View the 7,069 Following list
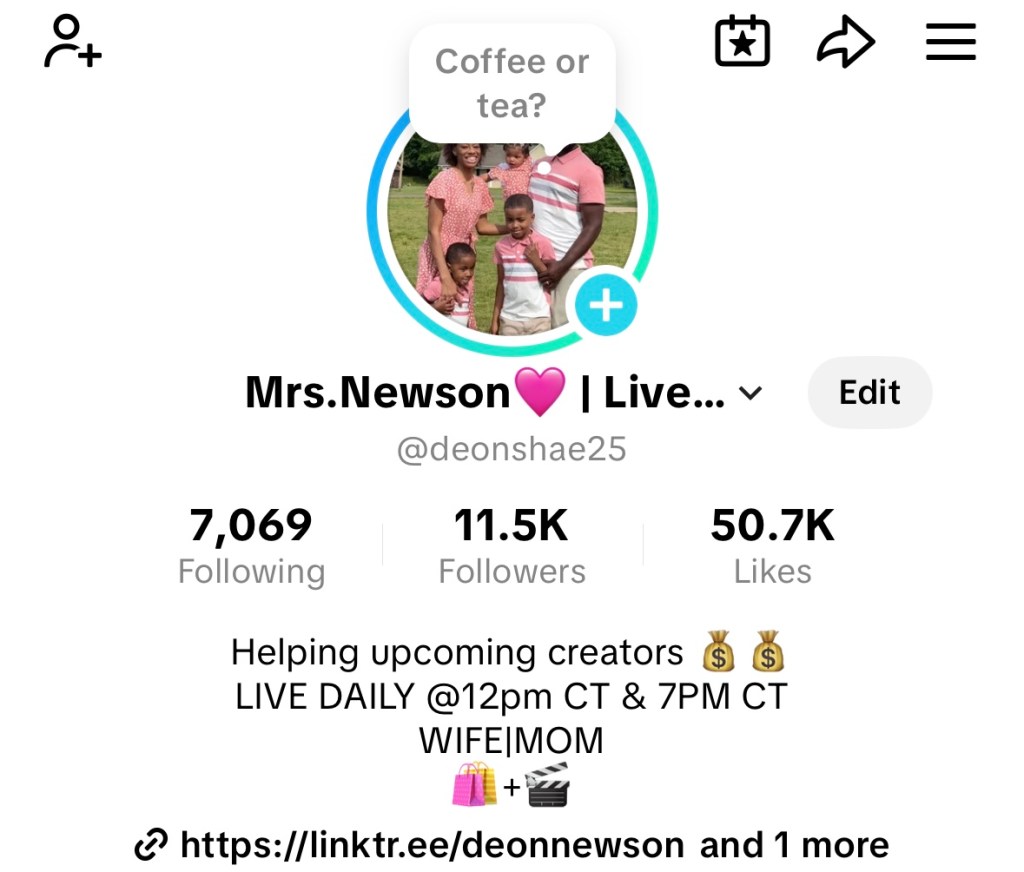The height and width of the screenshot is (872, 1024). (251, 546)
